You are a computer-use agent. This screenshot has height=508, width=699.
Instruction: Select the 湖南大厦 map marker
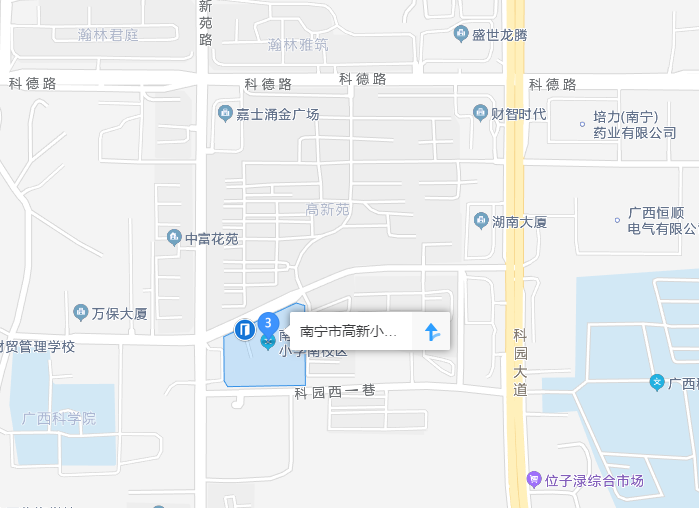481,220
